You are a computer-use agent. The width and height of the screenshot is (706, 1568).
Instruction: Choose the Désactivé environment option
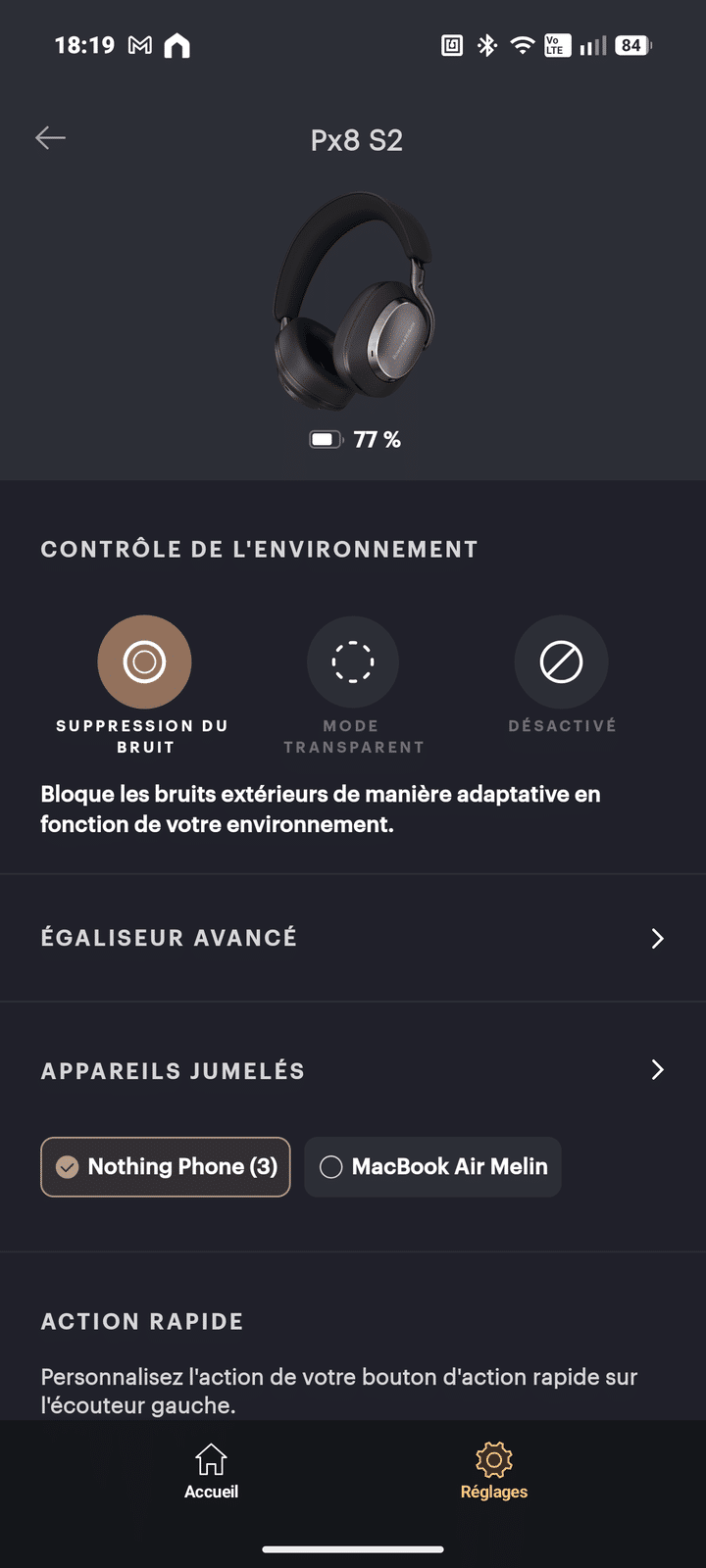[561, 662]
